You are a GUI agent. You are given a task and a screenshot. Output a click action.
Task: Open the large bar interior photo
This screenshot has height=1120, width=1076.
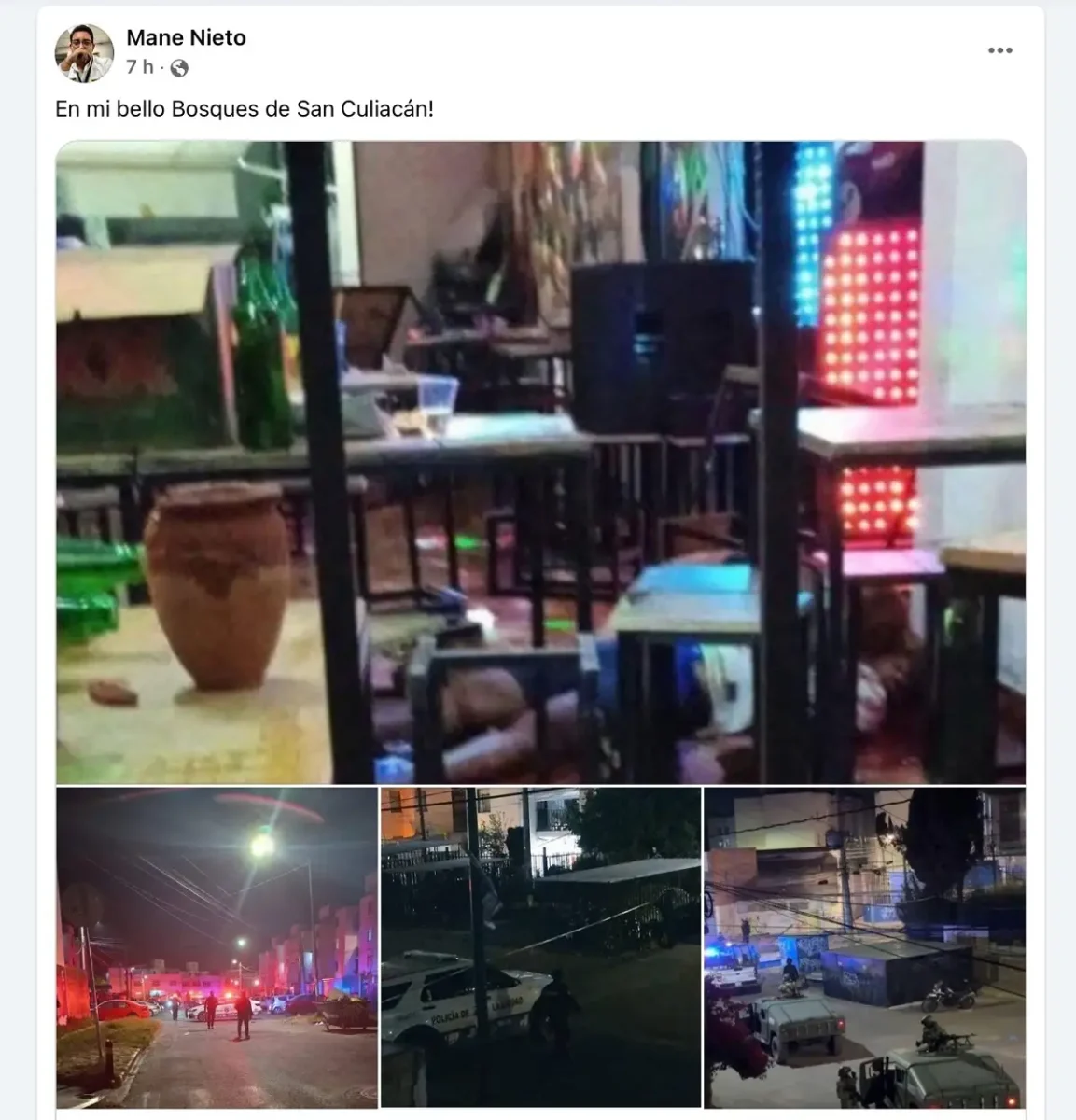click(540, 462)
